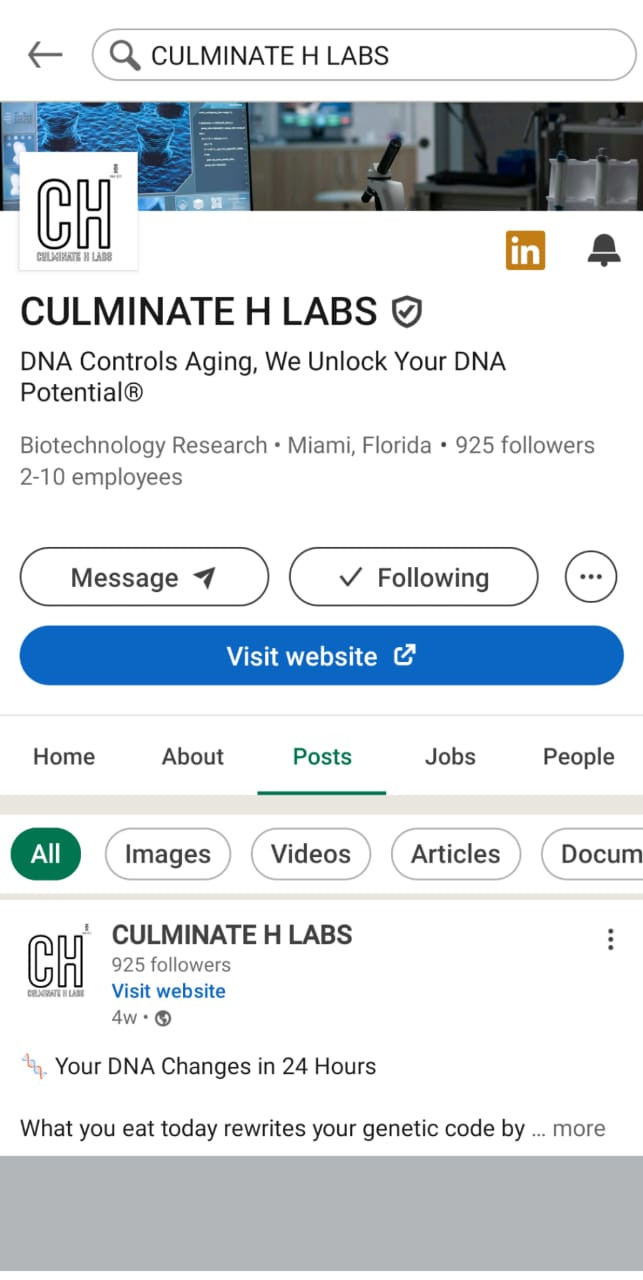Filter posts by Videos
The width and height of the screenshot is (643, 1280).
(x=311, y=854)
